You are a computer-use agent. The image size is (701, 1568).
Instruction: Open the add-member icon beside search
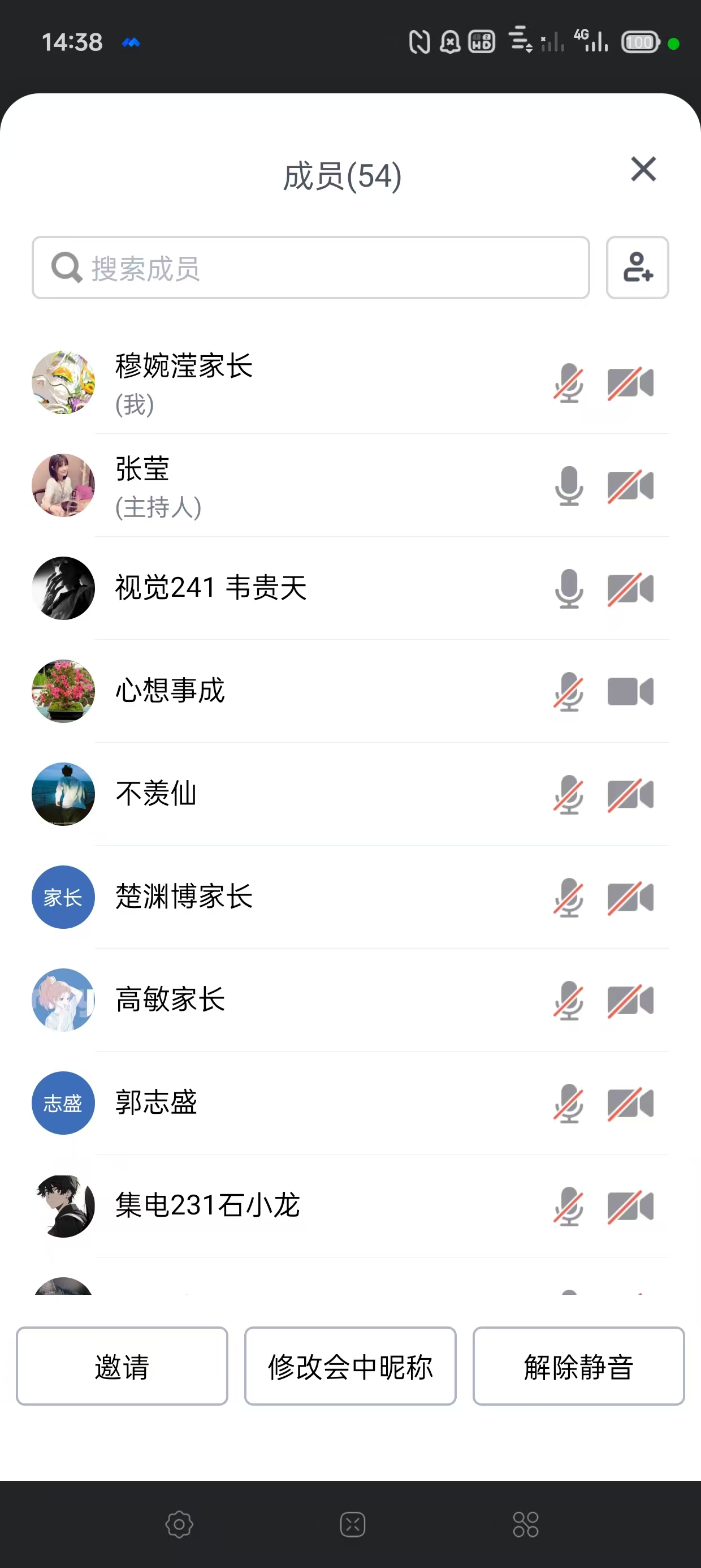coord(637,268)
